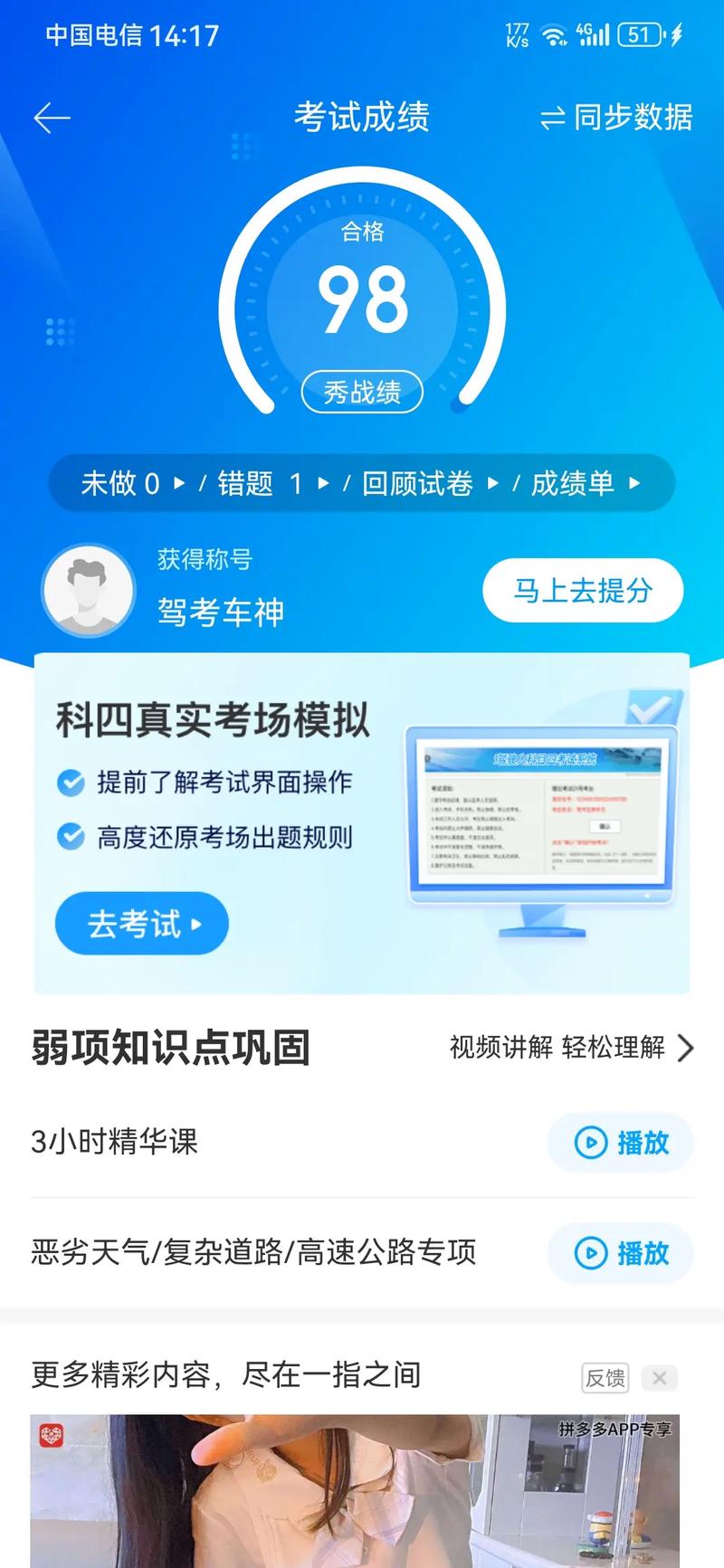Play 恶劣天气/复杂道路/高速公路专项 video
724x1568 pixels.
point(621,1253)
